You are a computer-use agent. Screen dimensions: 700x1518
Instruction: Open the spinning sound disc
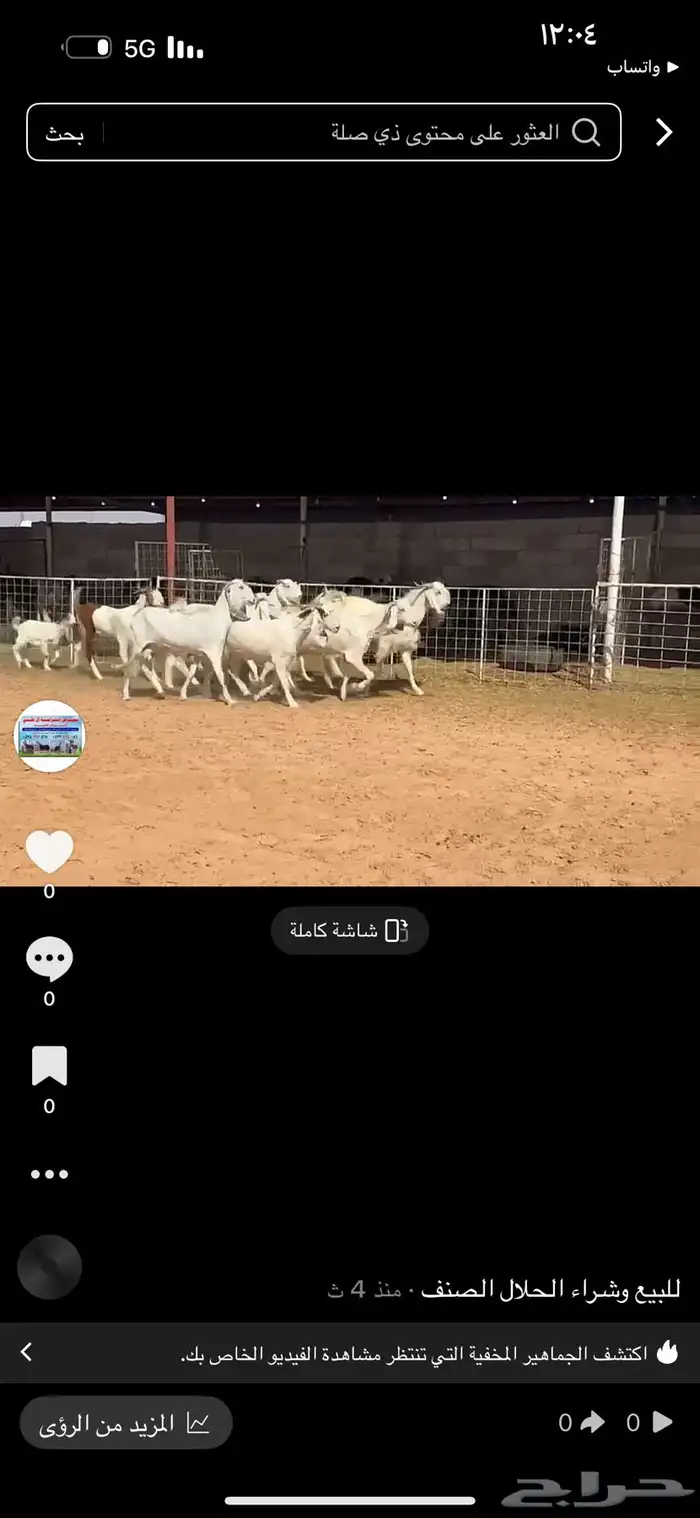(49, 1267)
